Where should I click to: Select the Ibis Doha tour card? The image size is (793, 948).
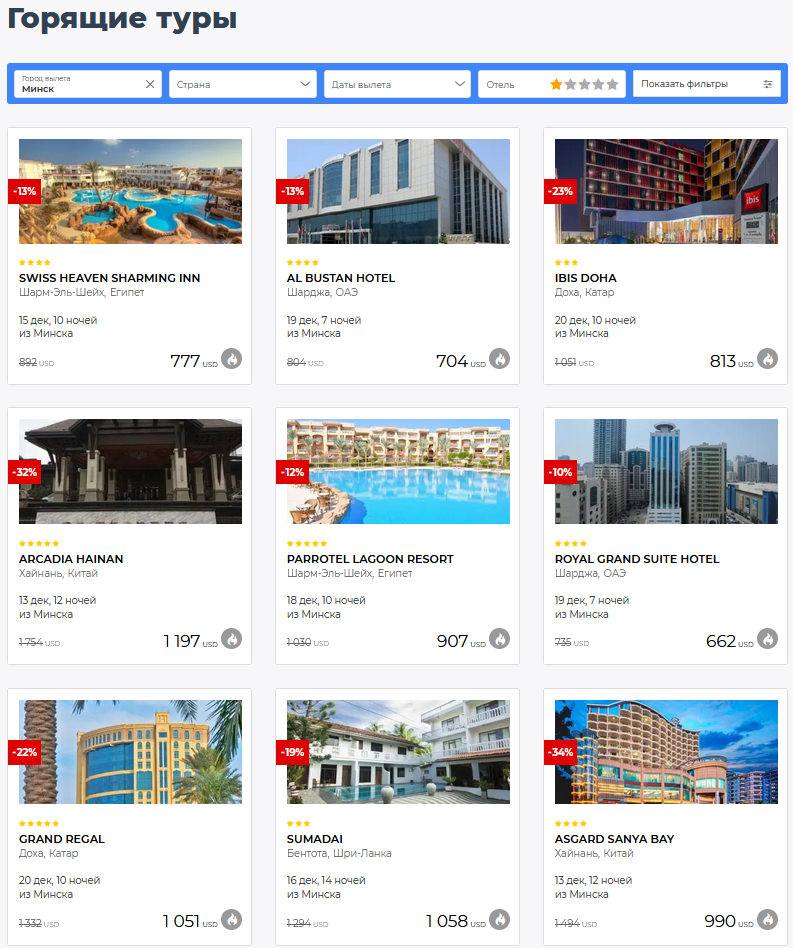(586, 278)
